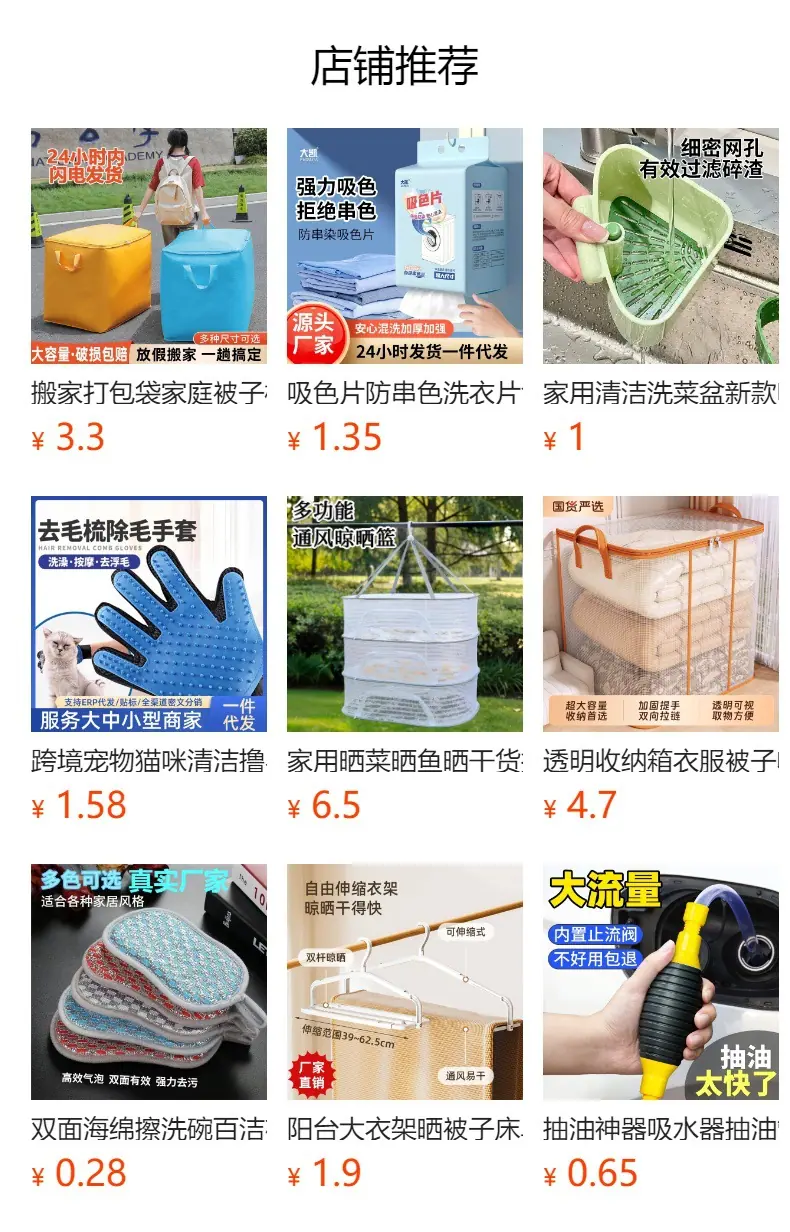The width and height of the screenshot is (790, 1232).
Task: Open the 家用清洁洗菜盆 sink basket product
Action: coord(661,292)
